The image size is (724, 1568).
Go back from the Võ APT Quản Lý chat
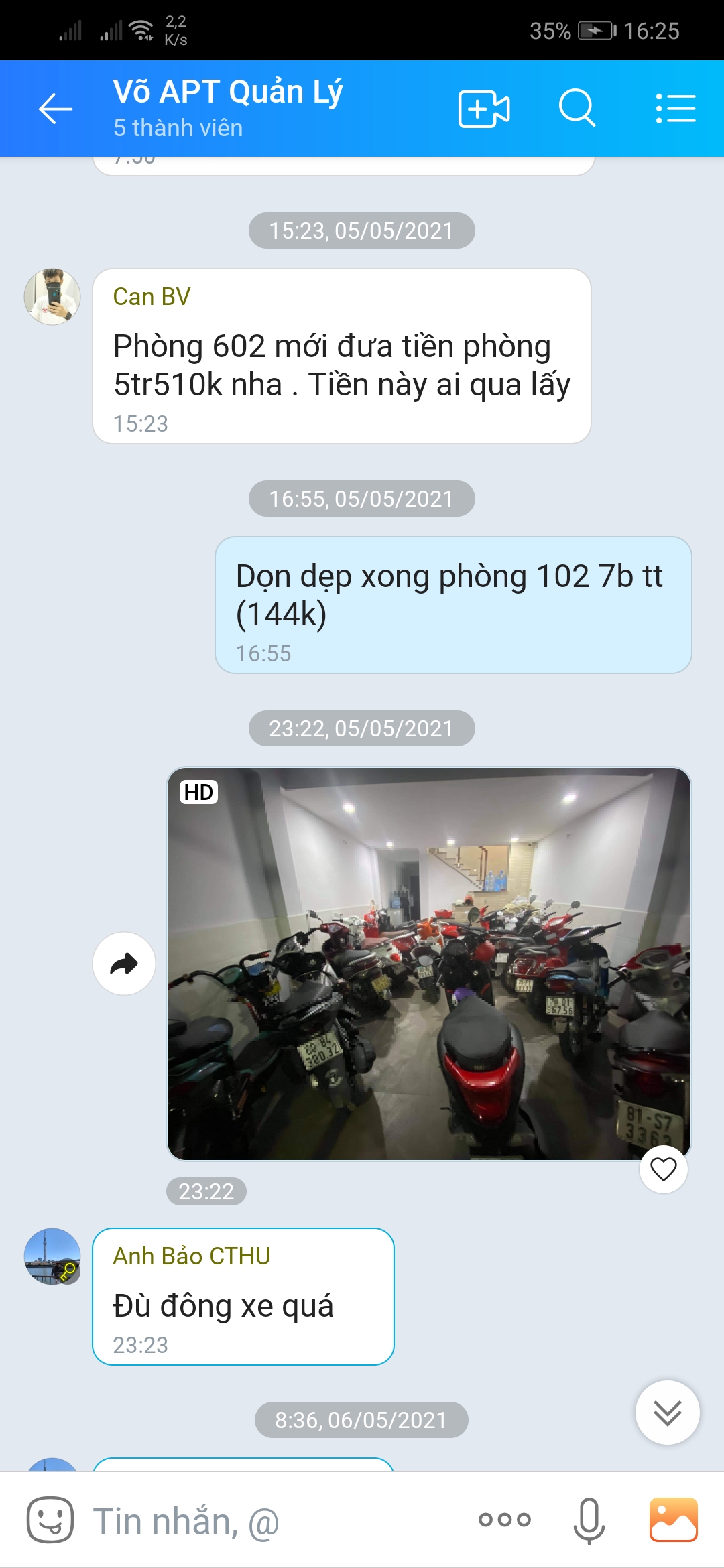(x=55, y=109)
